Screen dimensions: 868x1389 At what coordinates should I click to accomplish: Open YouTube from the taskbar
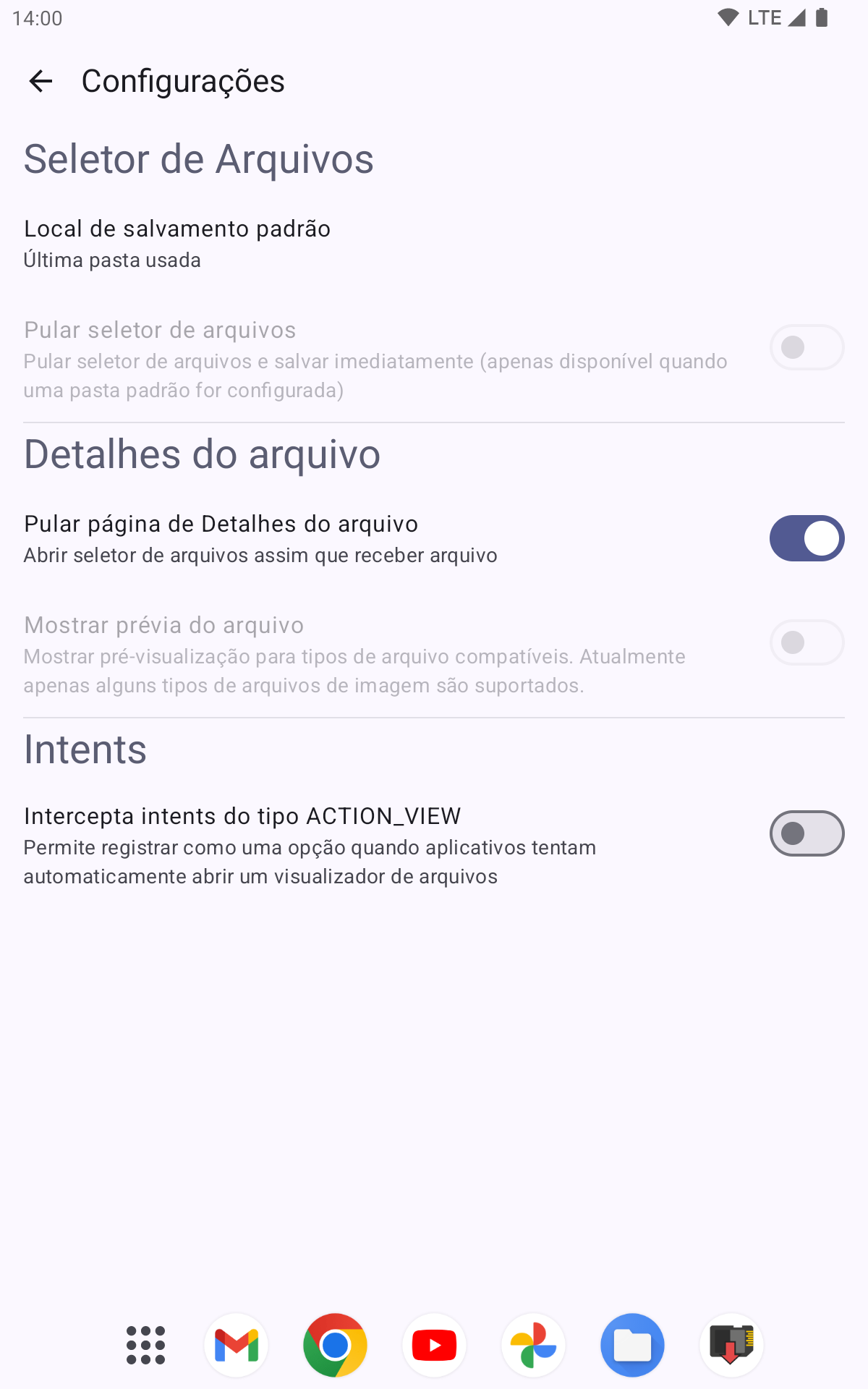434,1346
